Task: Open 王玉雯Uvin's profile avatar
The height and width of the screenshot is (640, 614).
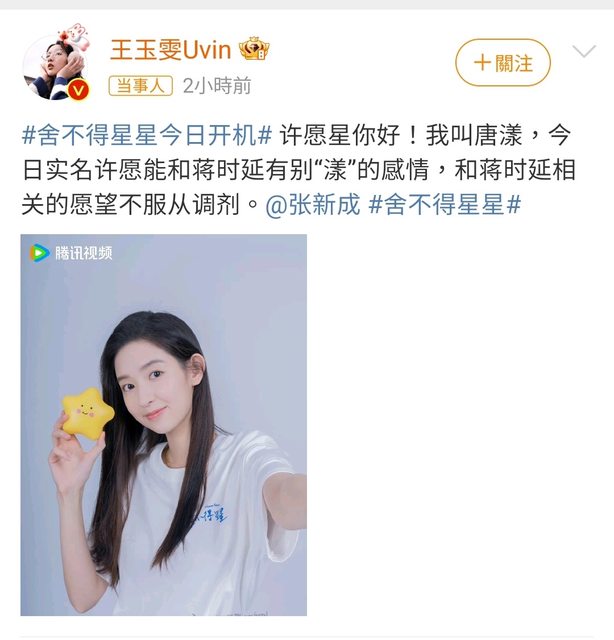Action: coord(57,68)
